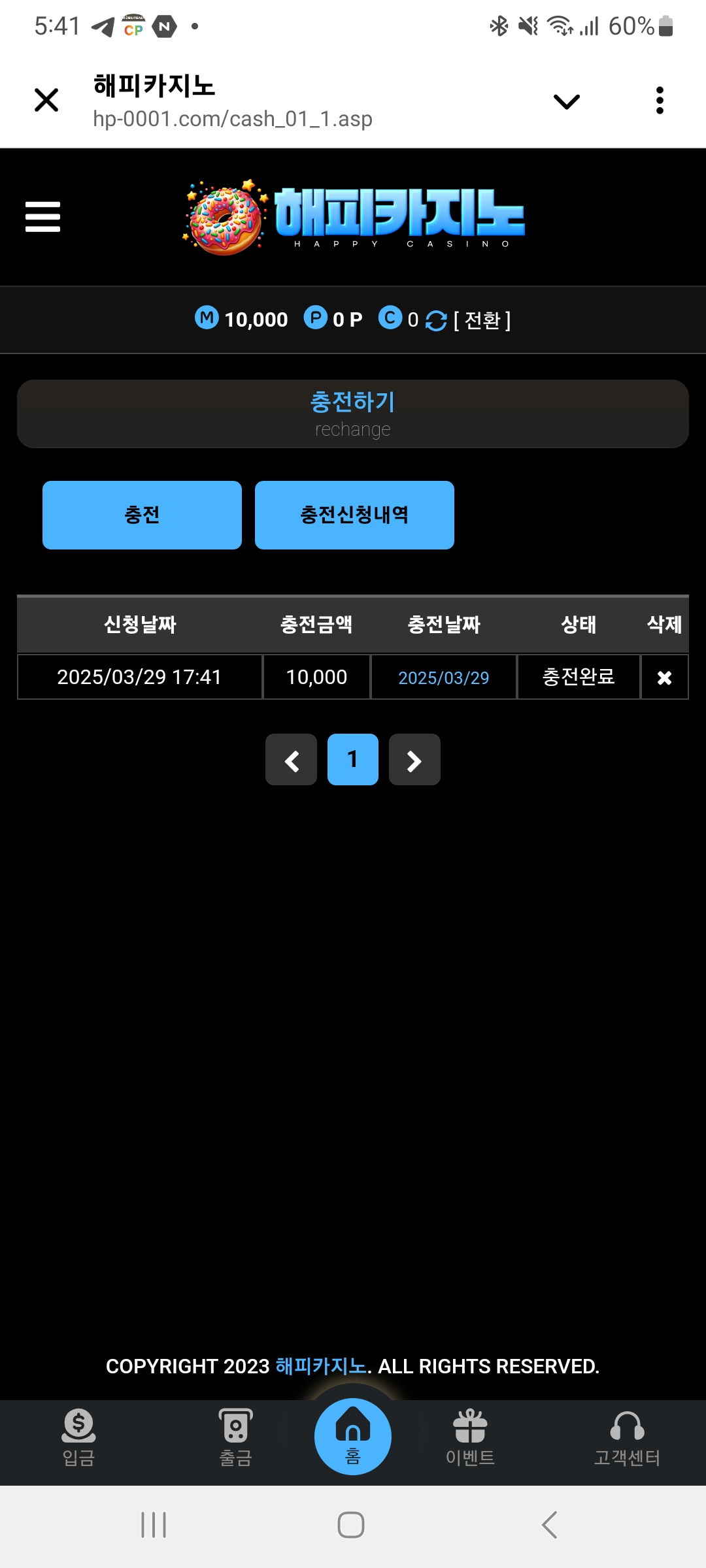Go to the 홈 home tab
Screen dimensions: 706x1568
click(x=353, y=1437)
